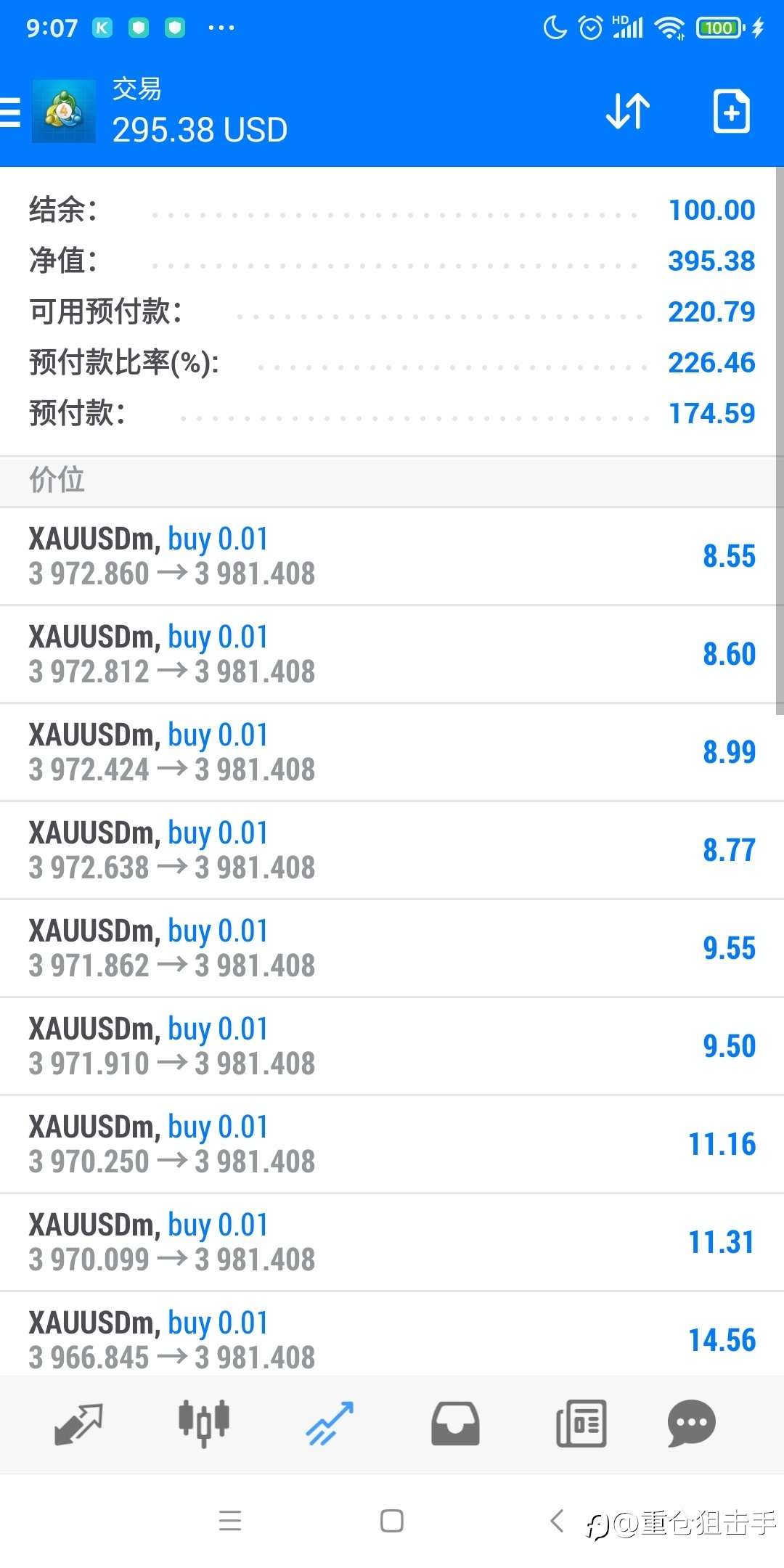Viewport: 784px width, 1568px height.
Task: Open the Quotes screen
Action: pyautogui.click(x=78, y=1423)
